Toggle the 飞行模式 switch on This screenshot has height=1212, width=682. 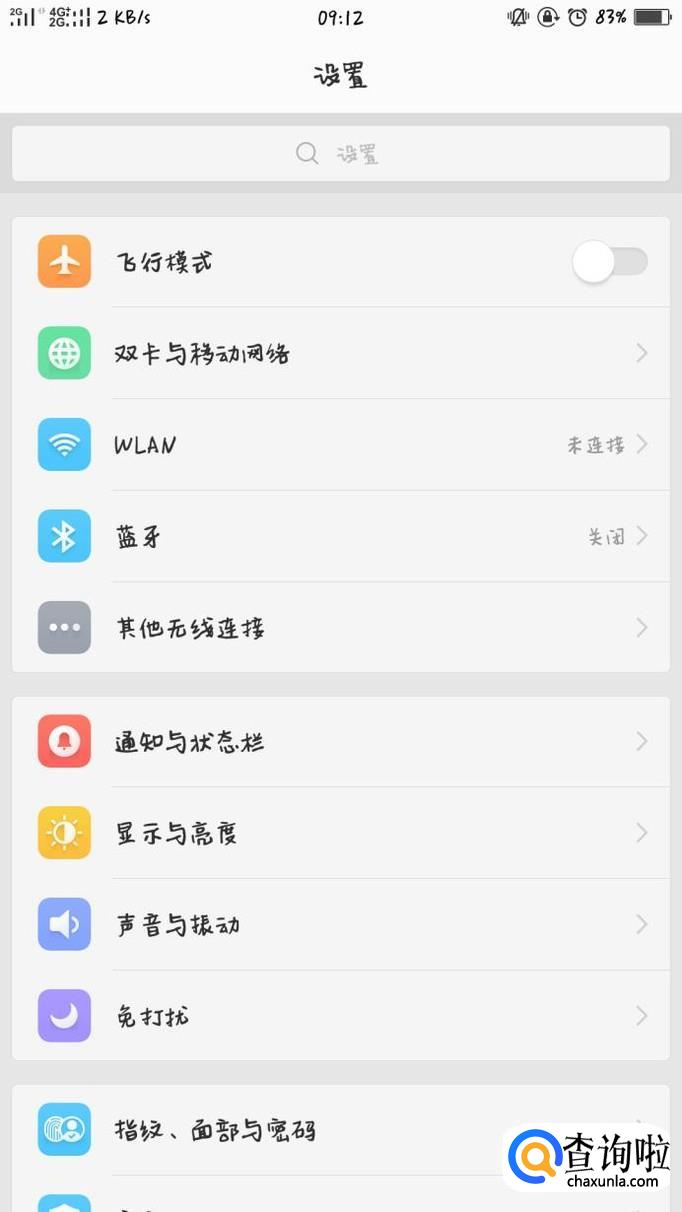click(609, 262)
